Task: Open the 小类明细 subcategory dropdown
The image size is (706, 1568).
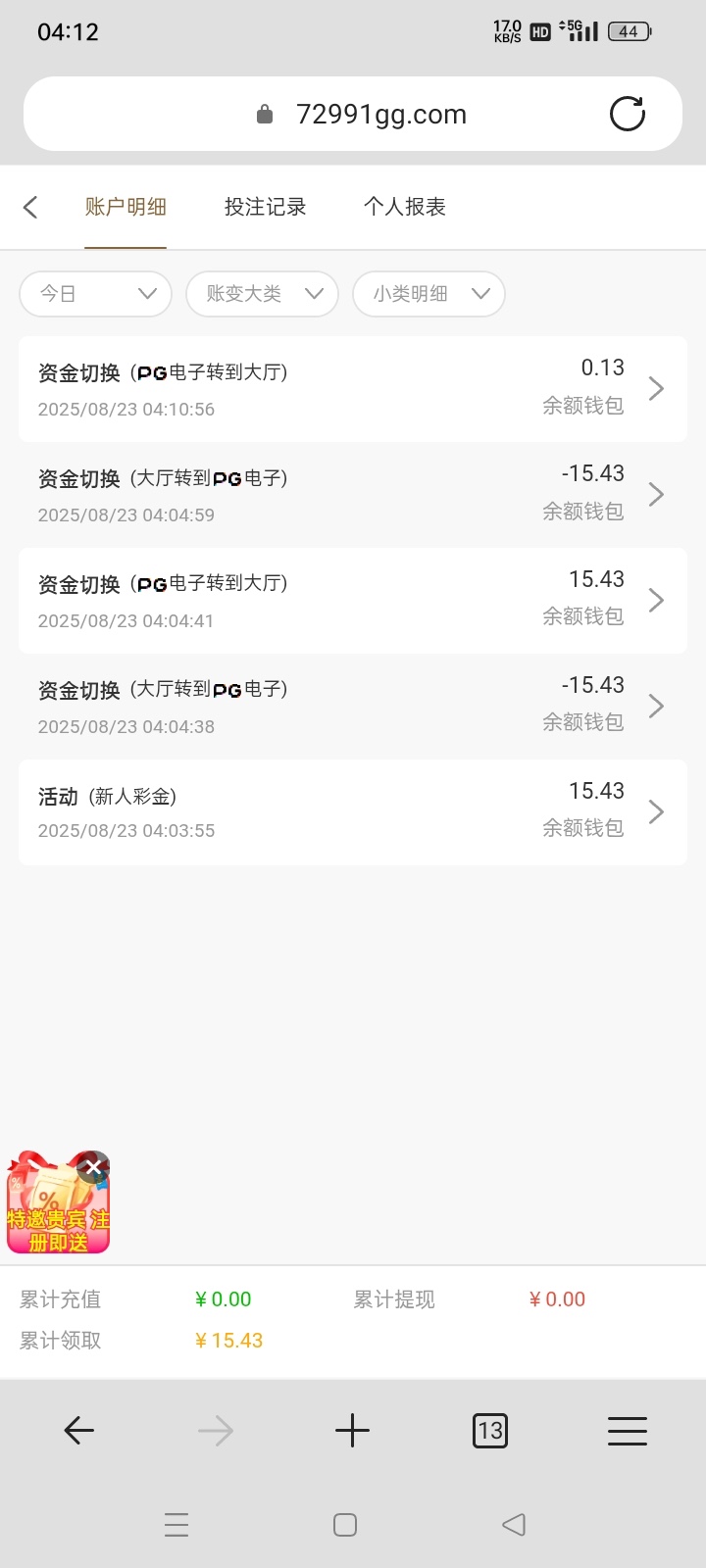Action: pos(429,293)
